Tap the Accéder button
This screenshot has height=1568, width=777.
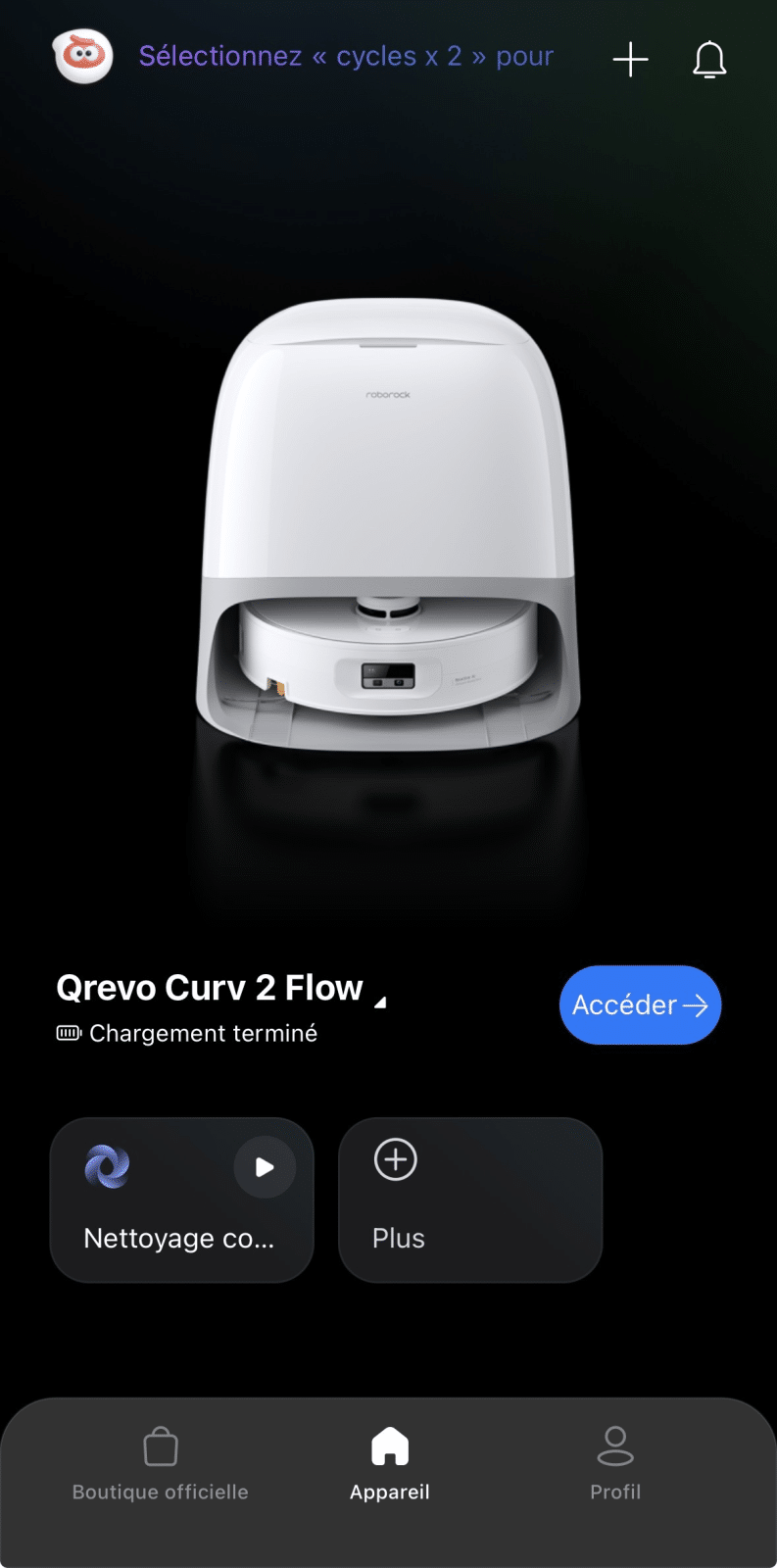click(x=640, y=1004)
